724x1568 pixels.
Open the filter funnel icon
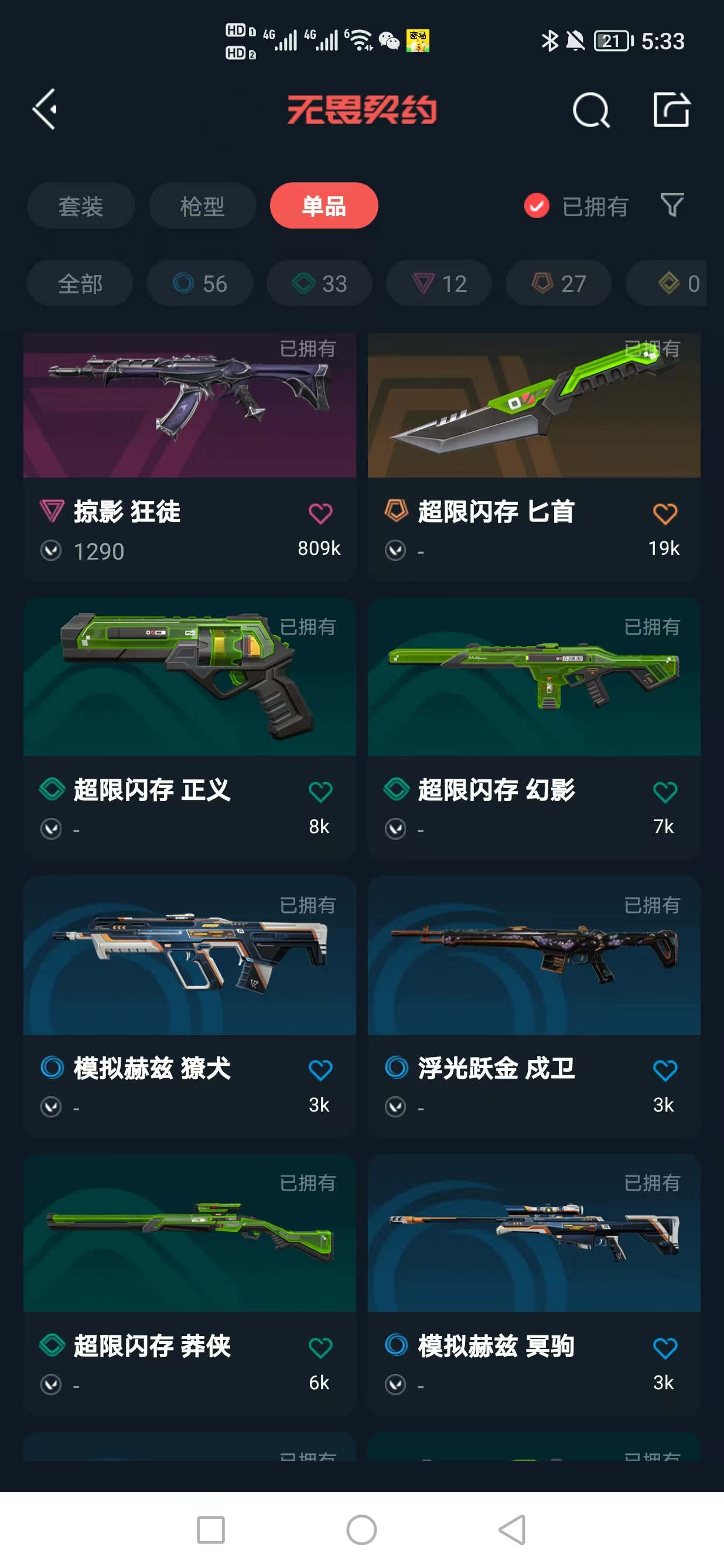[672, 205]
